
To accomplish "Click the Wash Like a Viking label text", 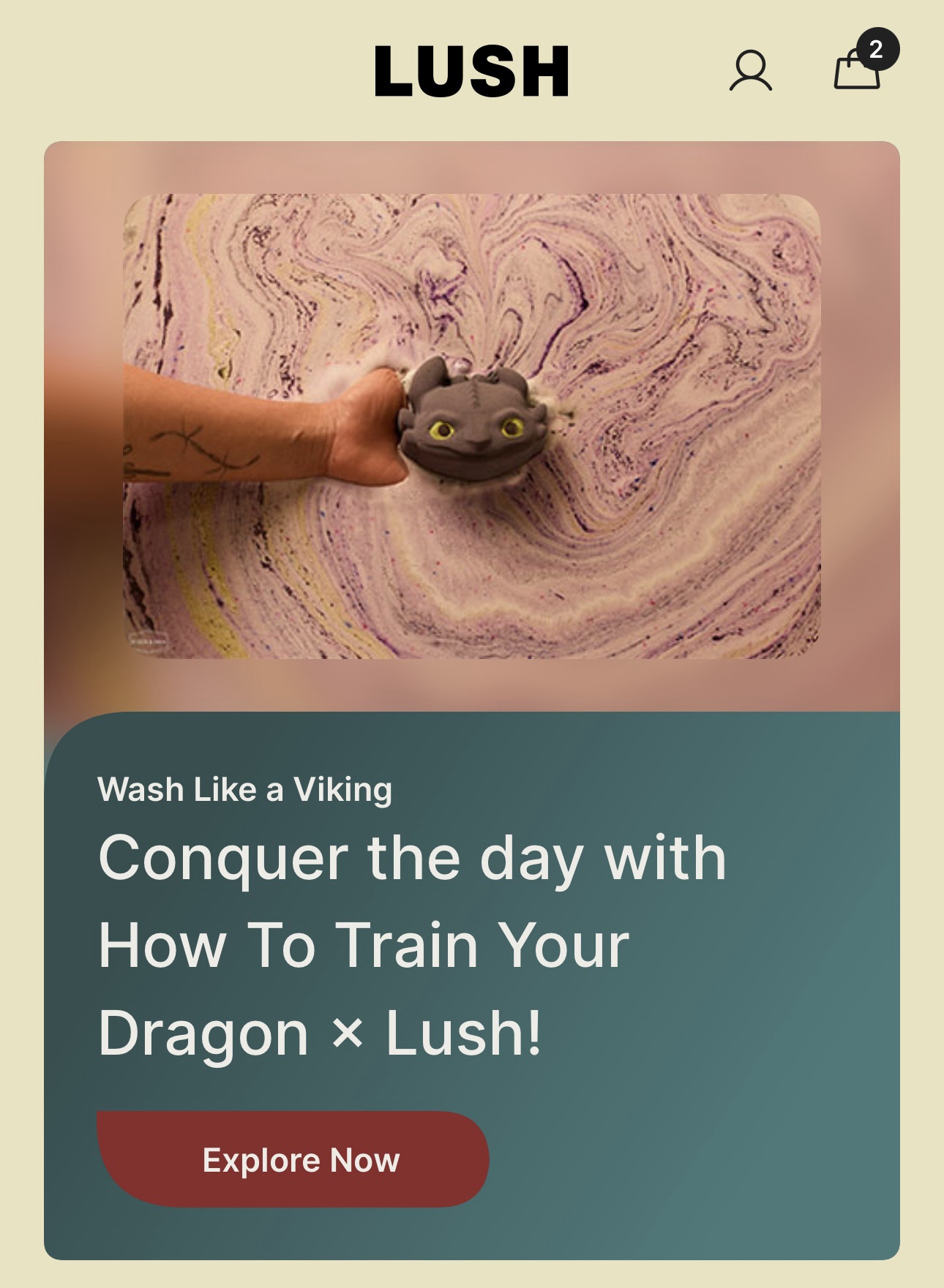I will coord(246,789).
